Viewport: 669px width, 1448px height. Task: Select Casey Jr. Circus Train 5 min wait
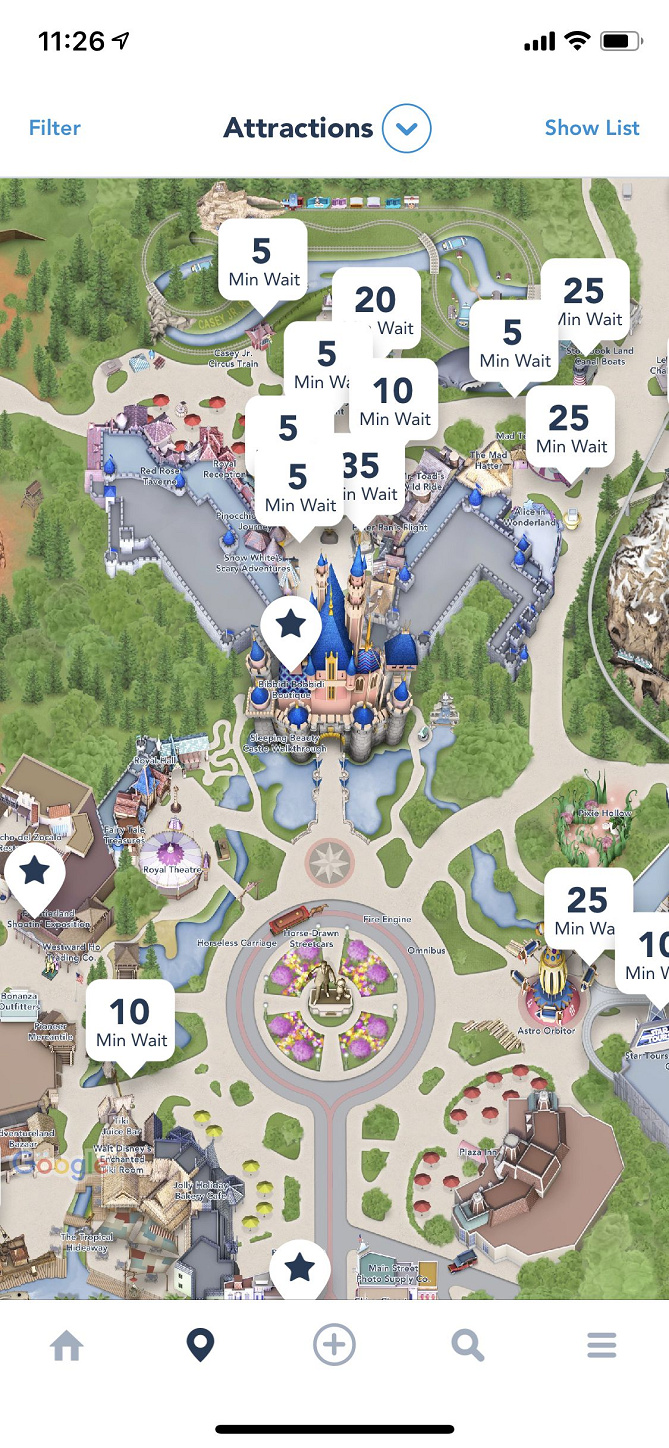[x=263, y=261]
